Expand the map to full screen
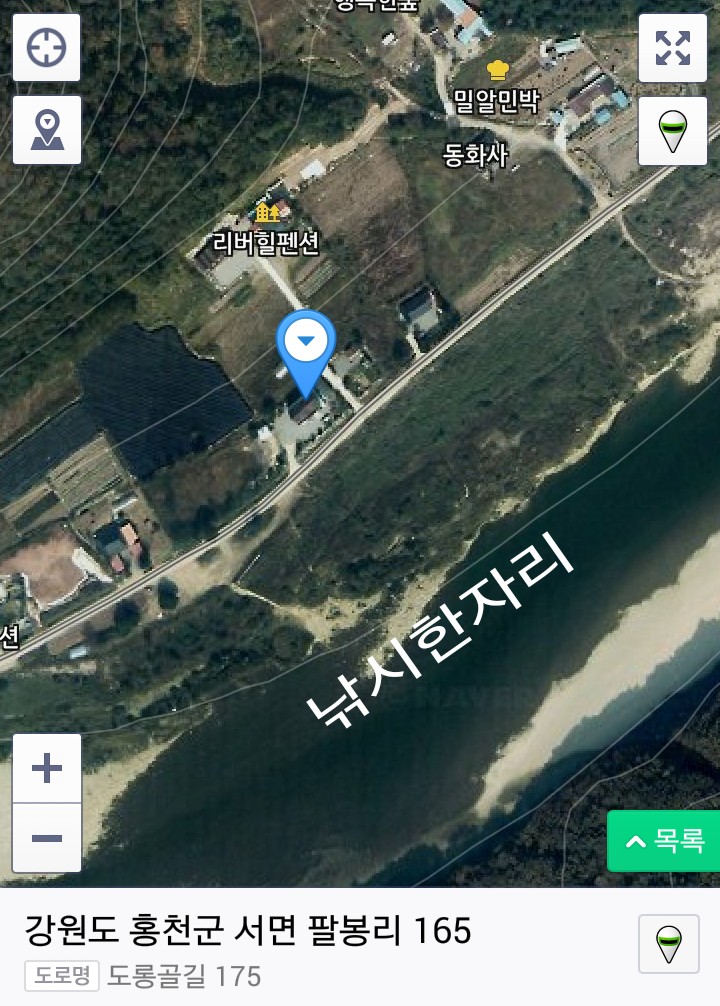This screenshot has height=1006, width=720. pos(673,48)
